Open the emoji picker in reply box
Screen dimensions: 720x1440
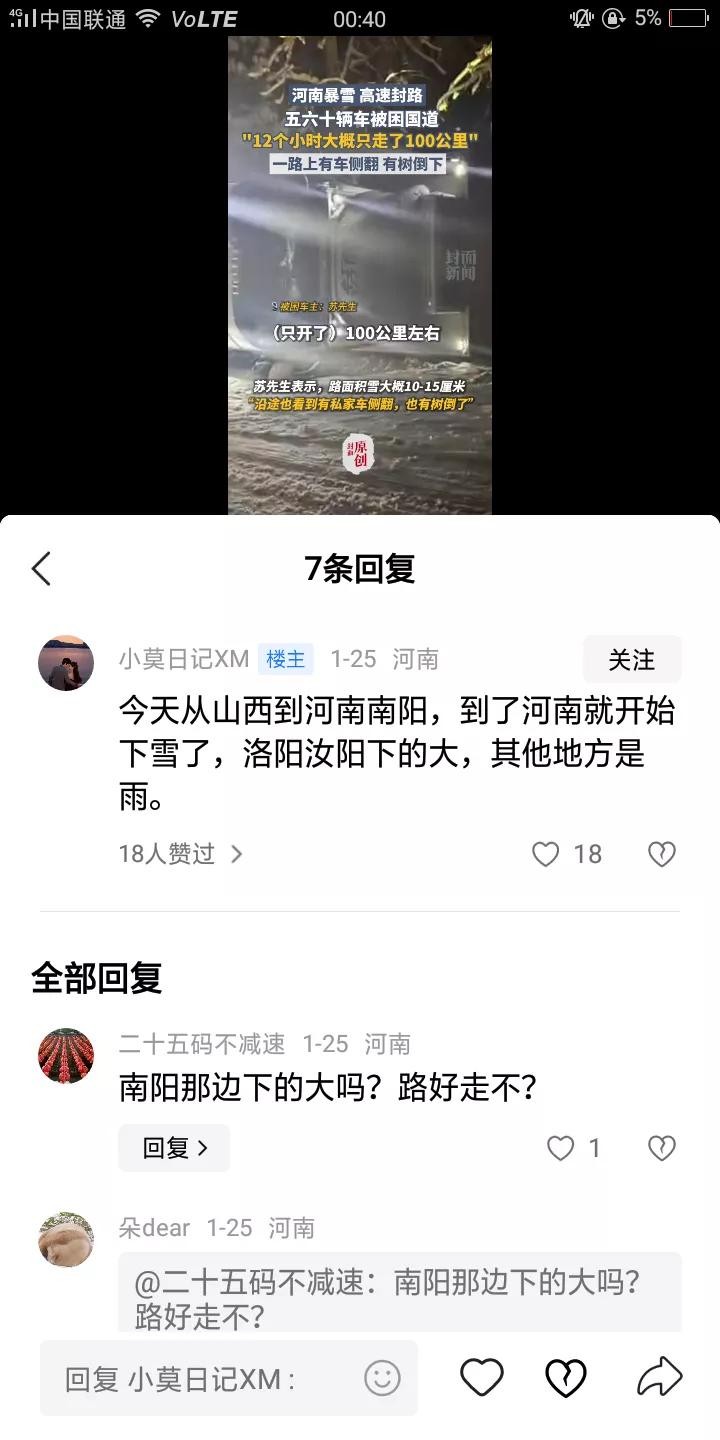click(x=382, y=1379)
